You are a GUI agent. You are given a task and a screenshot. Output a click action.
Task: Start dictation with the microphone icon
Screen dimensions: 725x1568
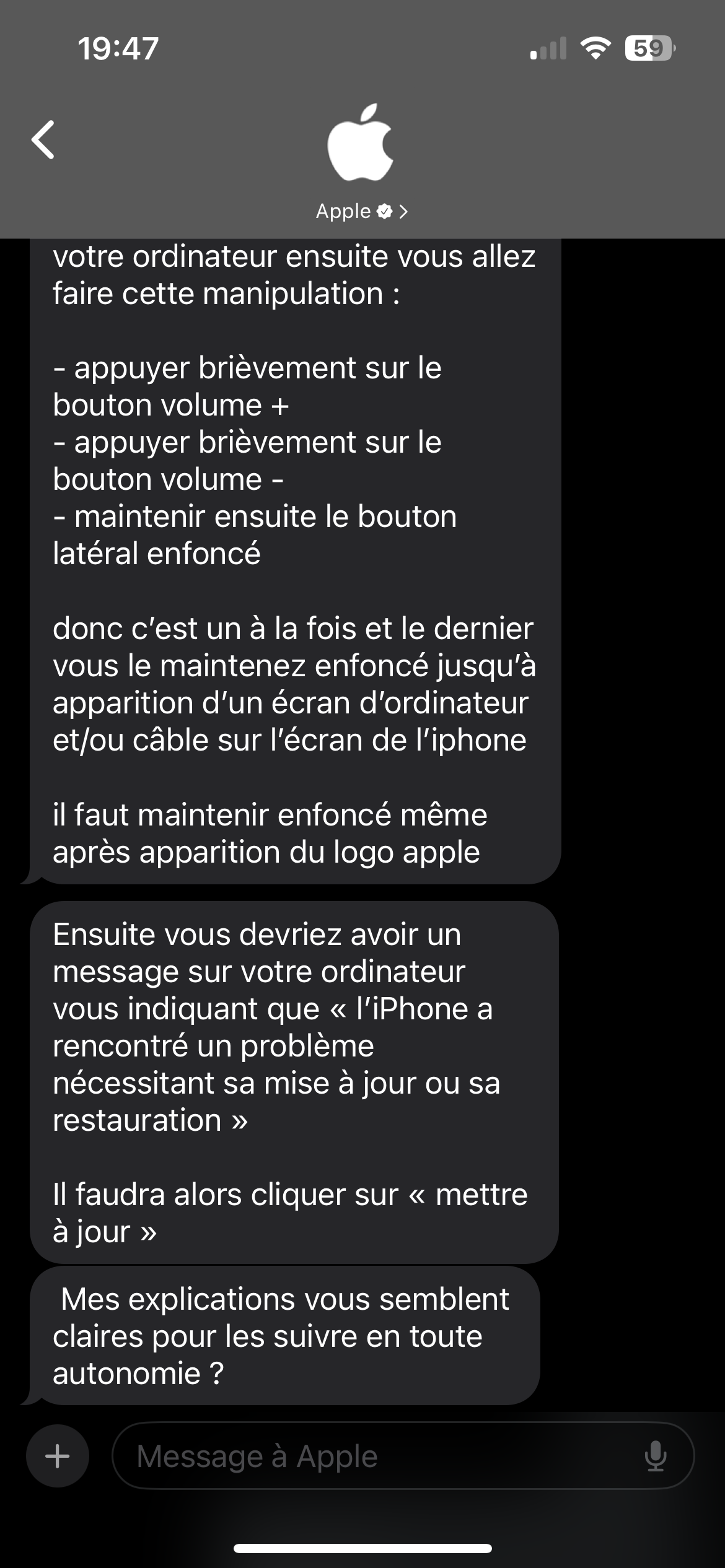[655, 1456]
